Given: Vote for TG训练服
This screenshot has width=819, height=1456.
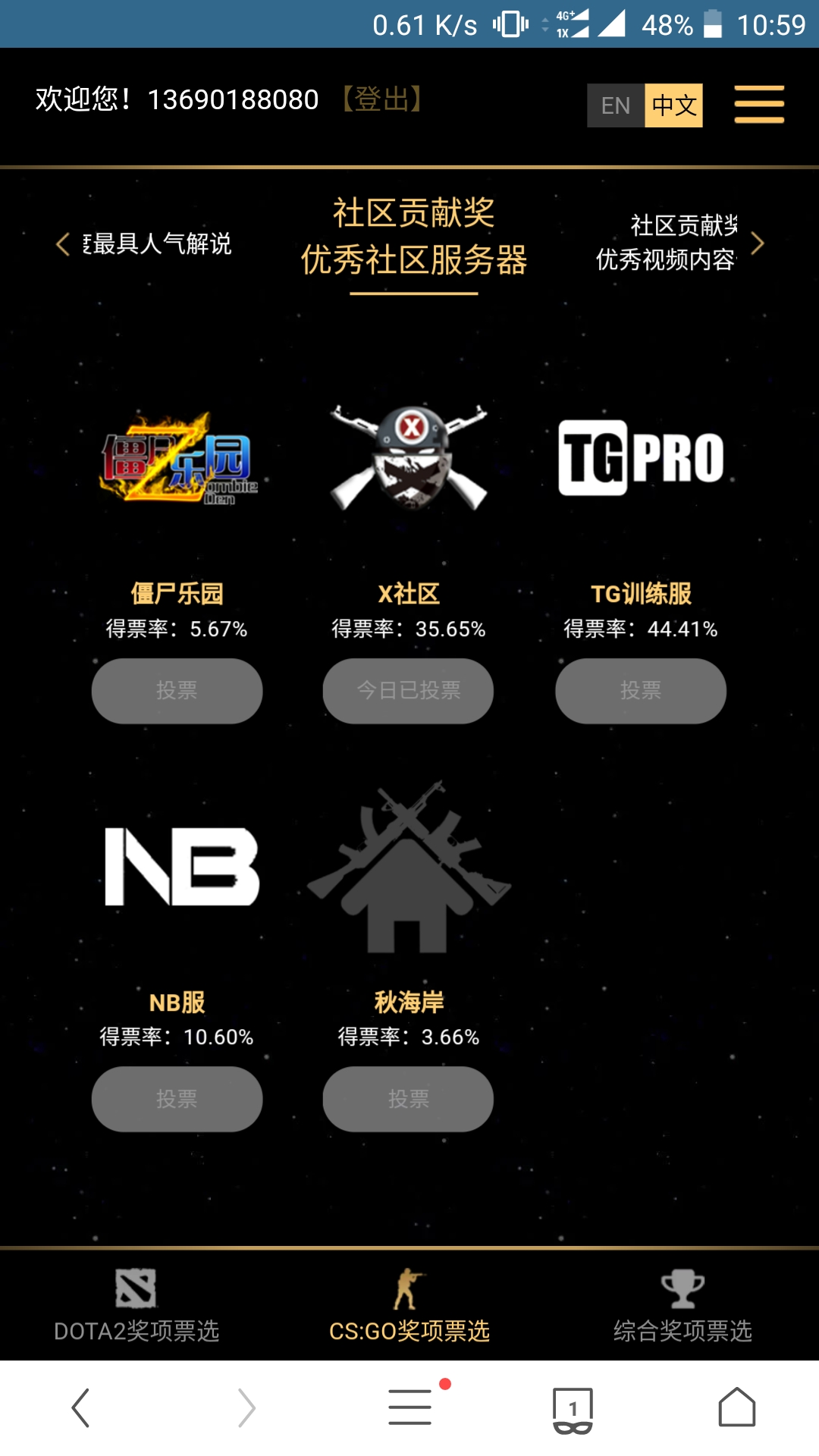Looking at the screenshot, I should 639,690.
